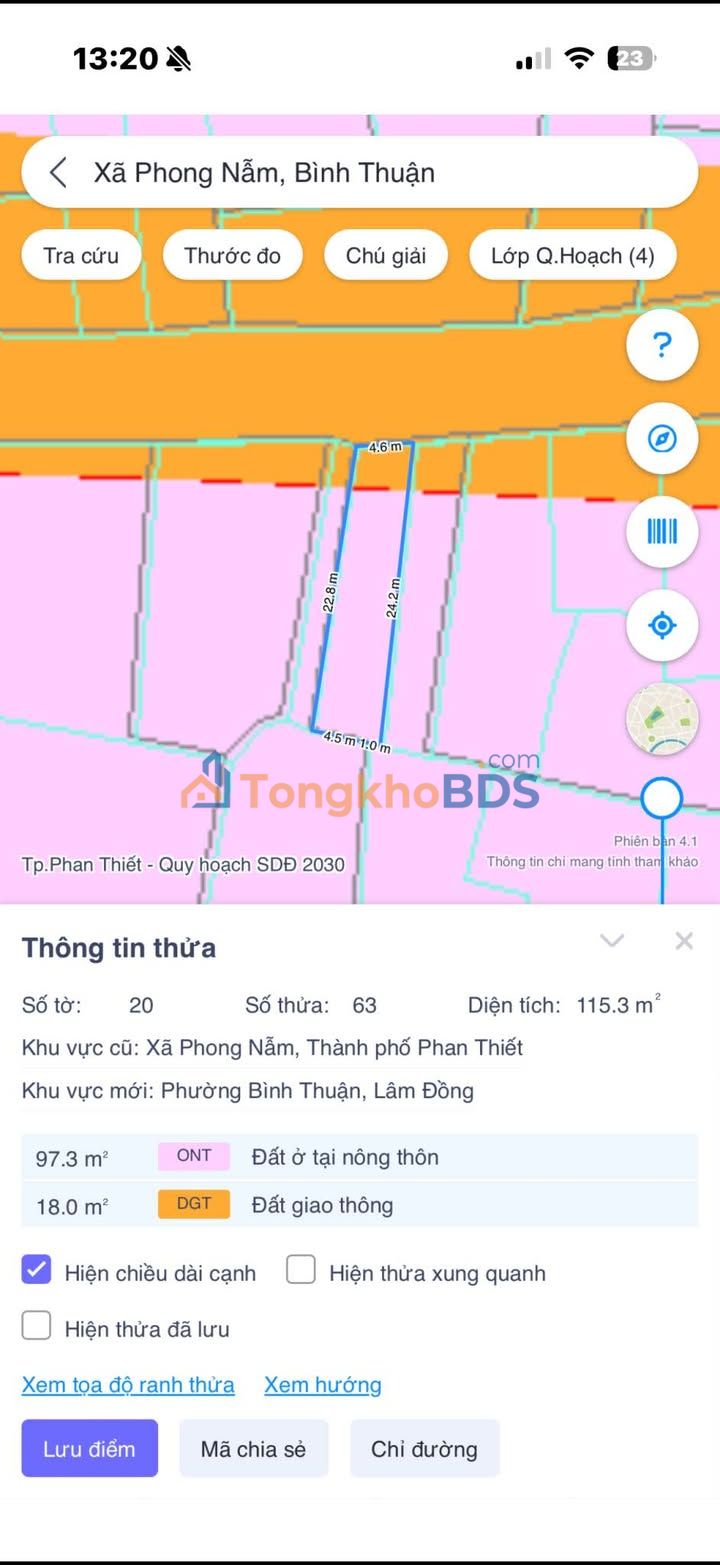The image size is (720, 1565).
Task: Uncheck Hiện chiều dài cạnh
Action: click(37, 1271)
